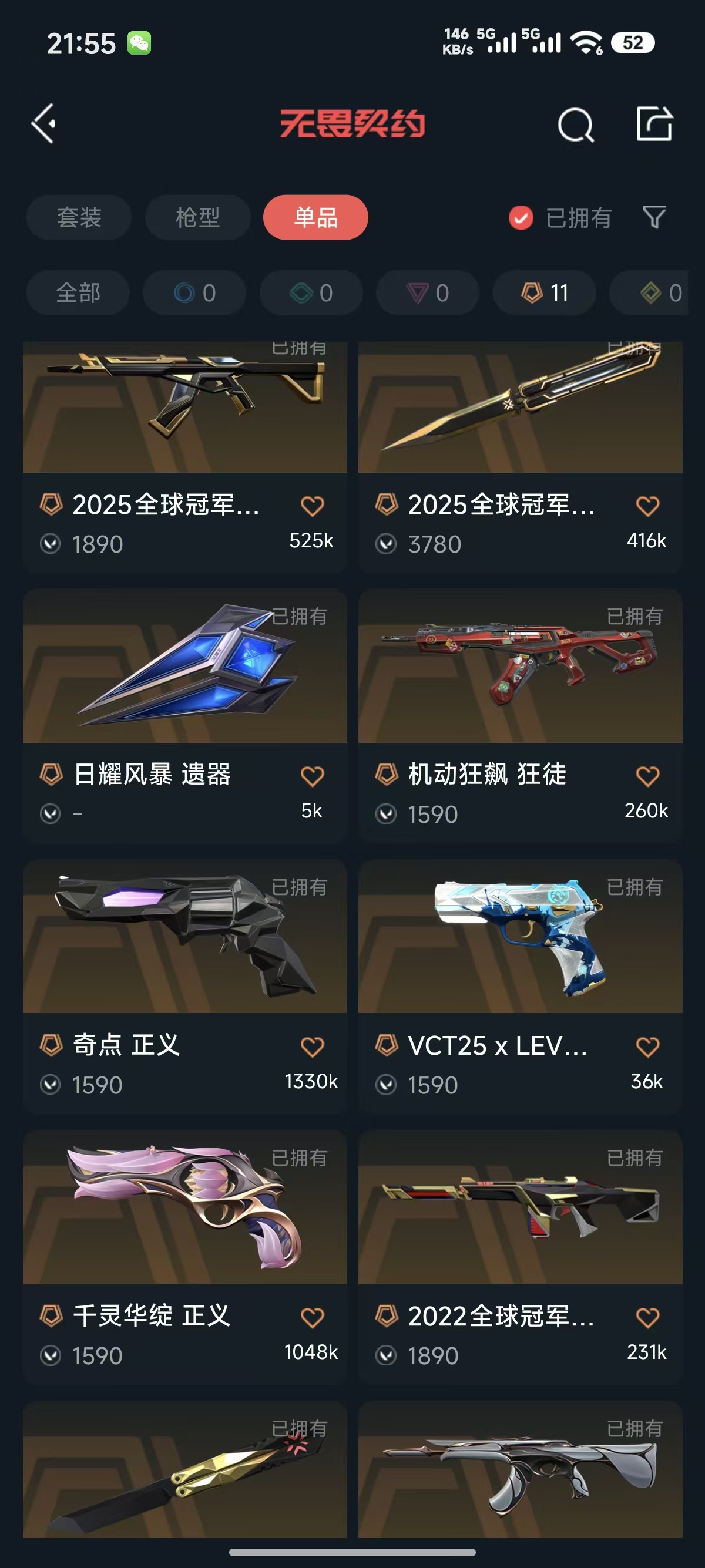Select the orange tier chip showing 11
This screenshot has width=705, height=1568.
(x=543, y=293)
